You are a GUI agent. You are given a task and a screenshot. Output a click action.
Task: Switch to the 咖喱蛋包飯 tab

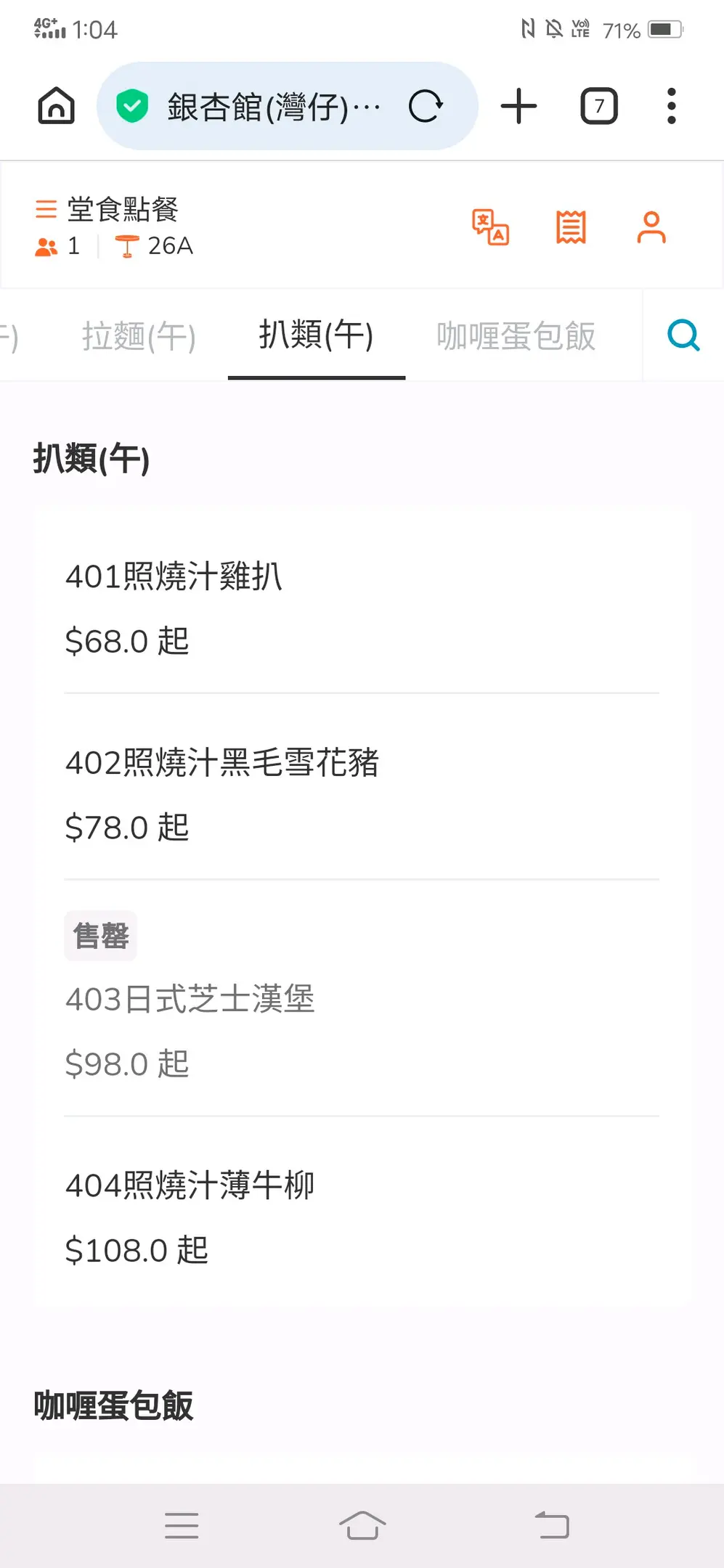coord(516,336)
